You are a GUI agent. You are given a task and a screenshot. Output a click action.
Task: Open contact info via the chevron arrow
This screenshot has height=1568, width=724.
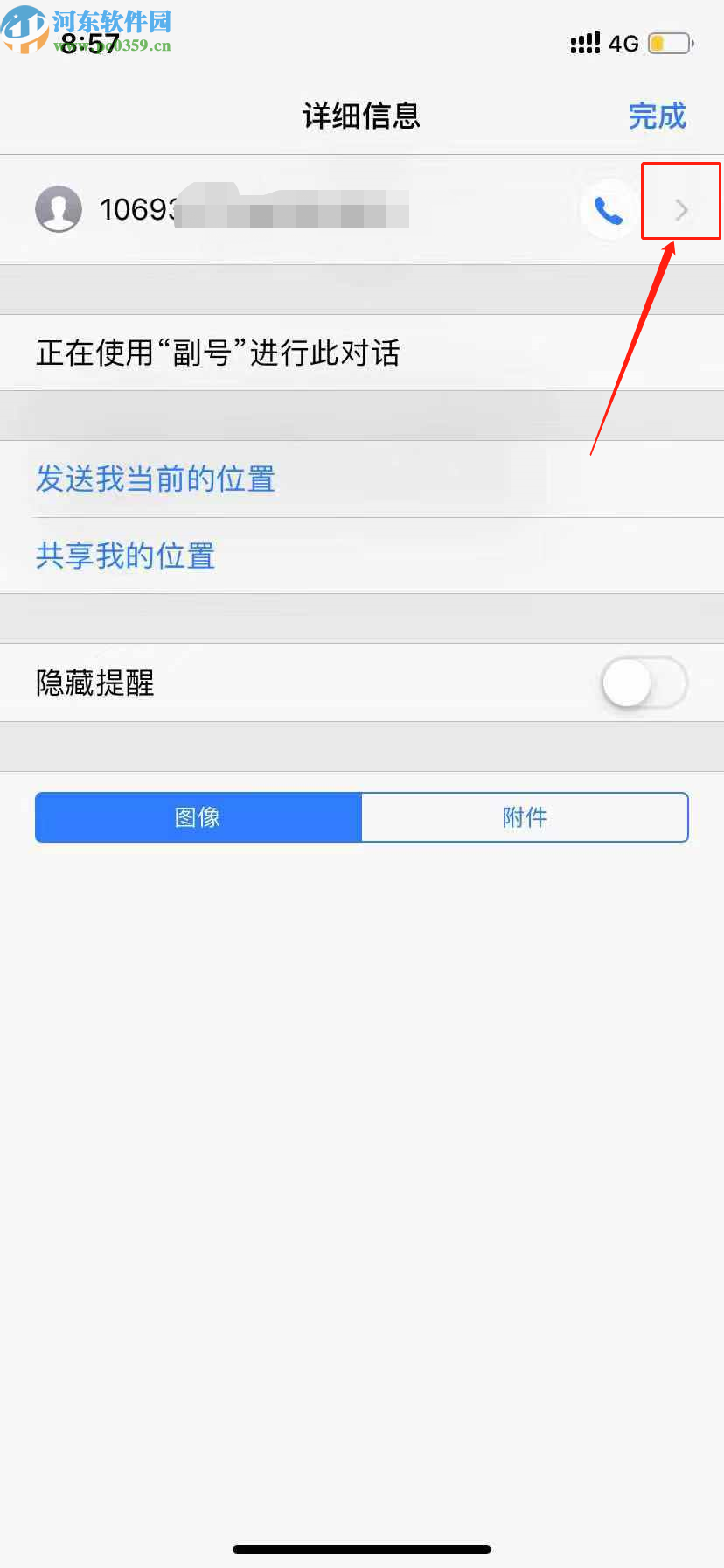pyautogui.click(x=681, y=210)
